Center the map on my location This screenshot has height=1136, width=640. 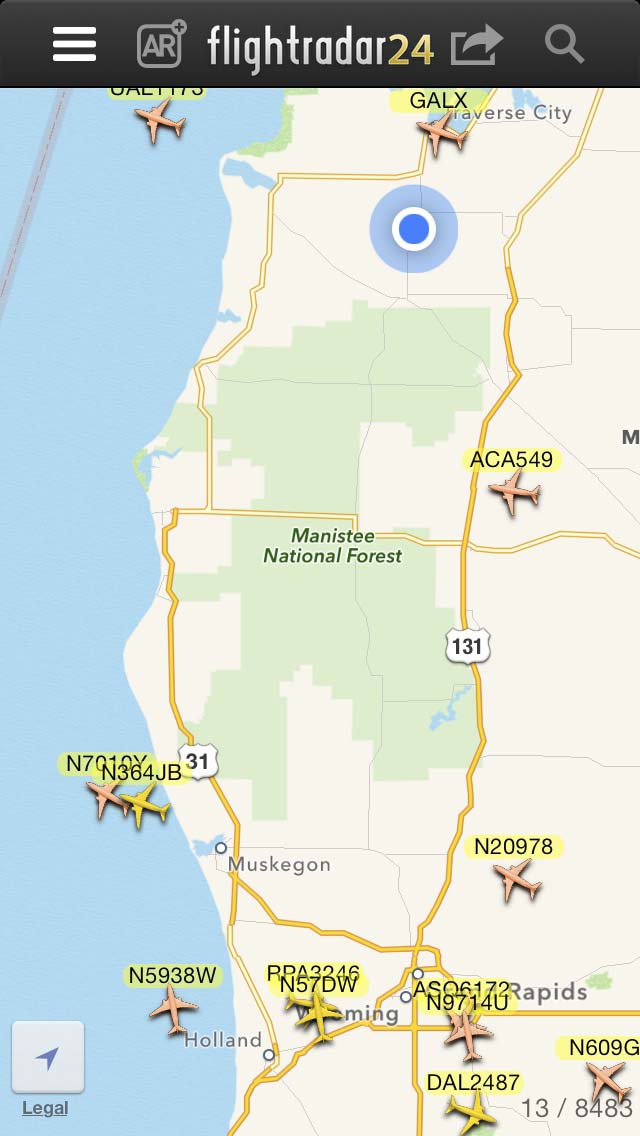[x=48, y=1058]
